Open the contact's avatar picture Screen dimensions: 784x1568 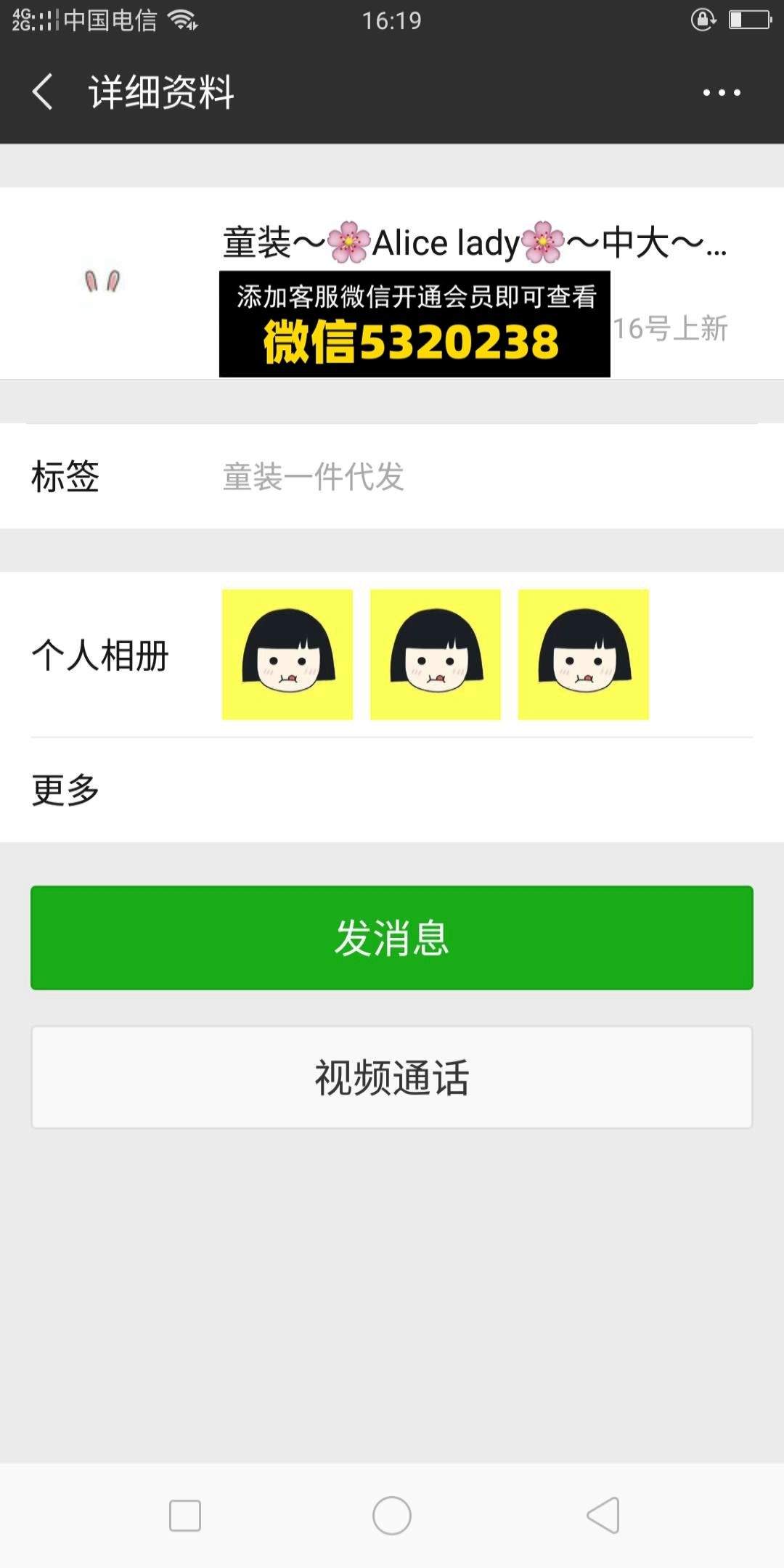pyautogui.click(x=102, y=282)
